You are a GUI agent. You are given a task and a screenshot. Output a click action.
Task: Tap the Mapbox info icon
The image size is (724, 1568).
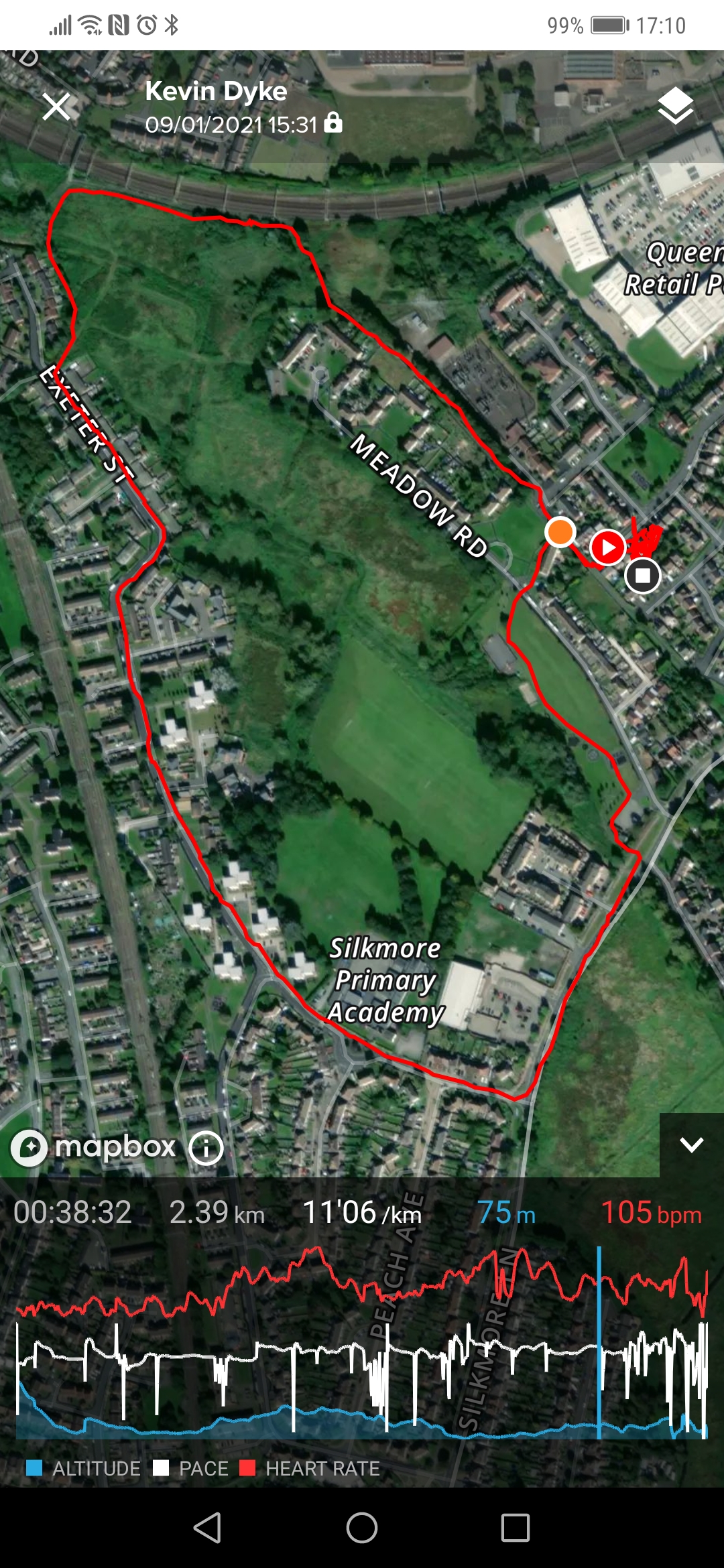point(206,1148)
